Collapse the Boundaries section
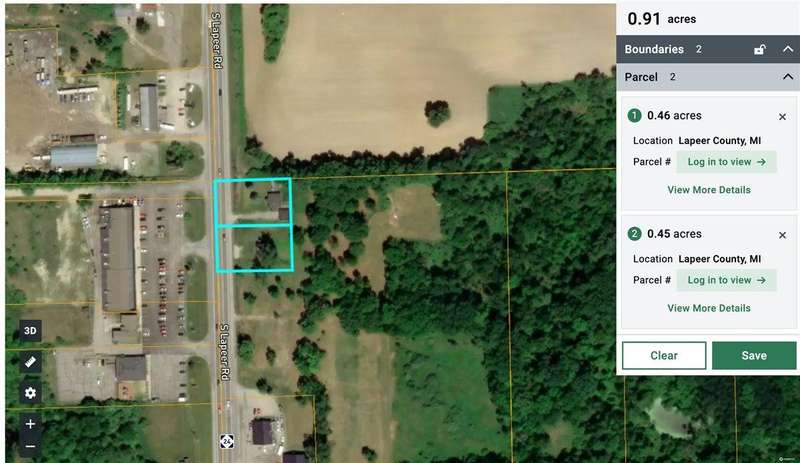 click(786, 49)
